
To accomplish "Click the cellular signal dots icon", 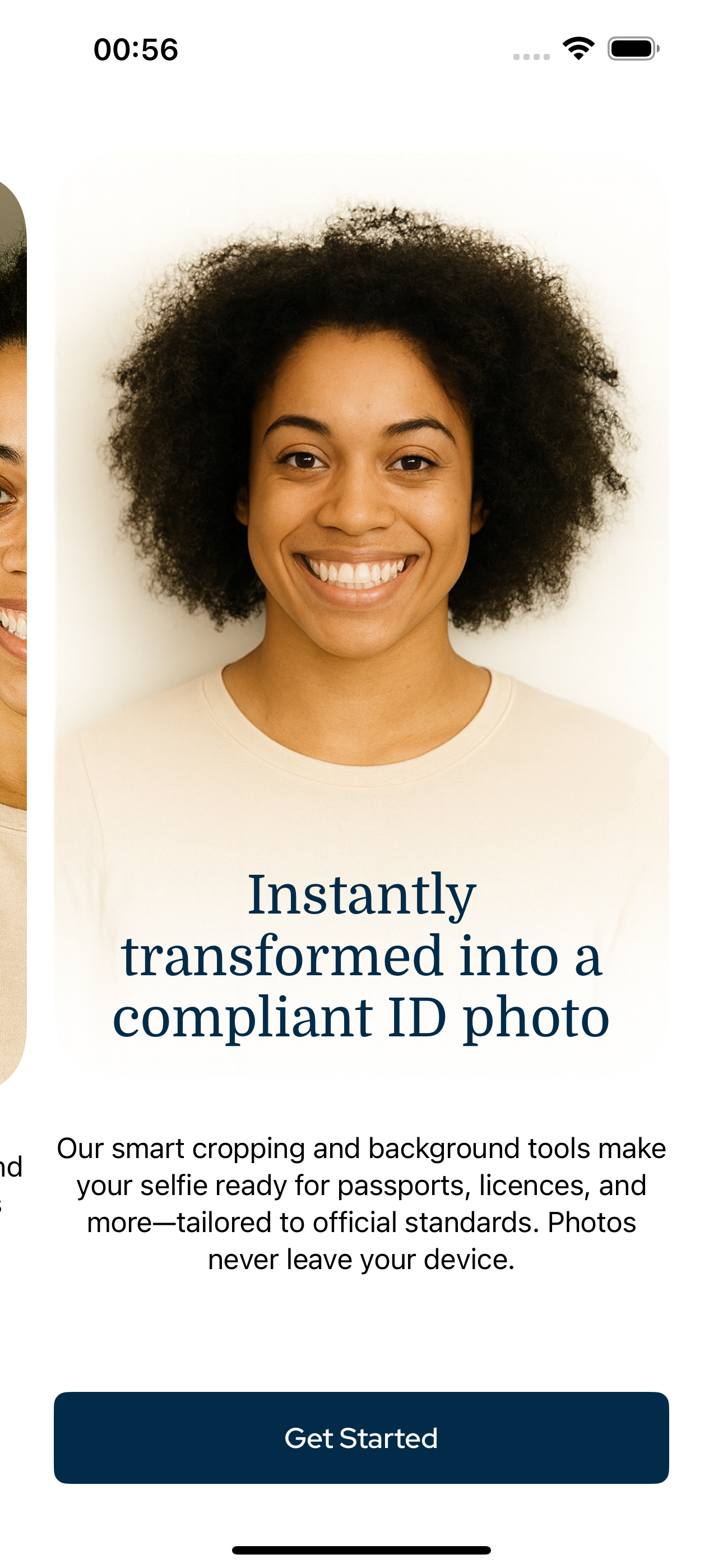I will point(532,57).
